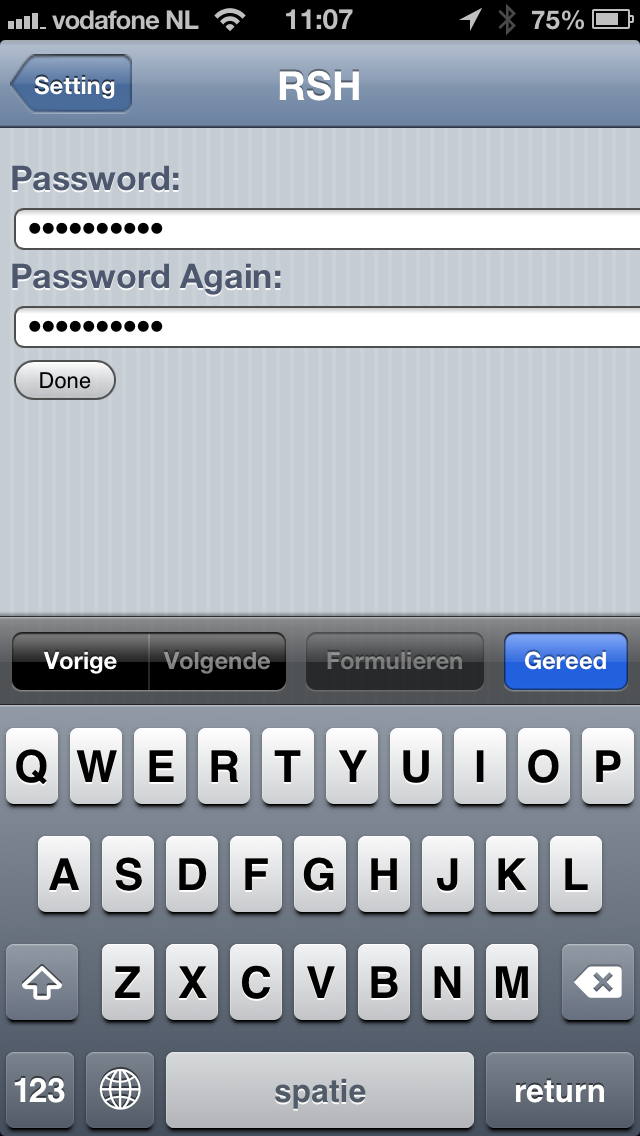Select Vorige to jump to previous field
Screen dimensions: 640x1136
click(x=80, y=661)
